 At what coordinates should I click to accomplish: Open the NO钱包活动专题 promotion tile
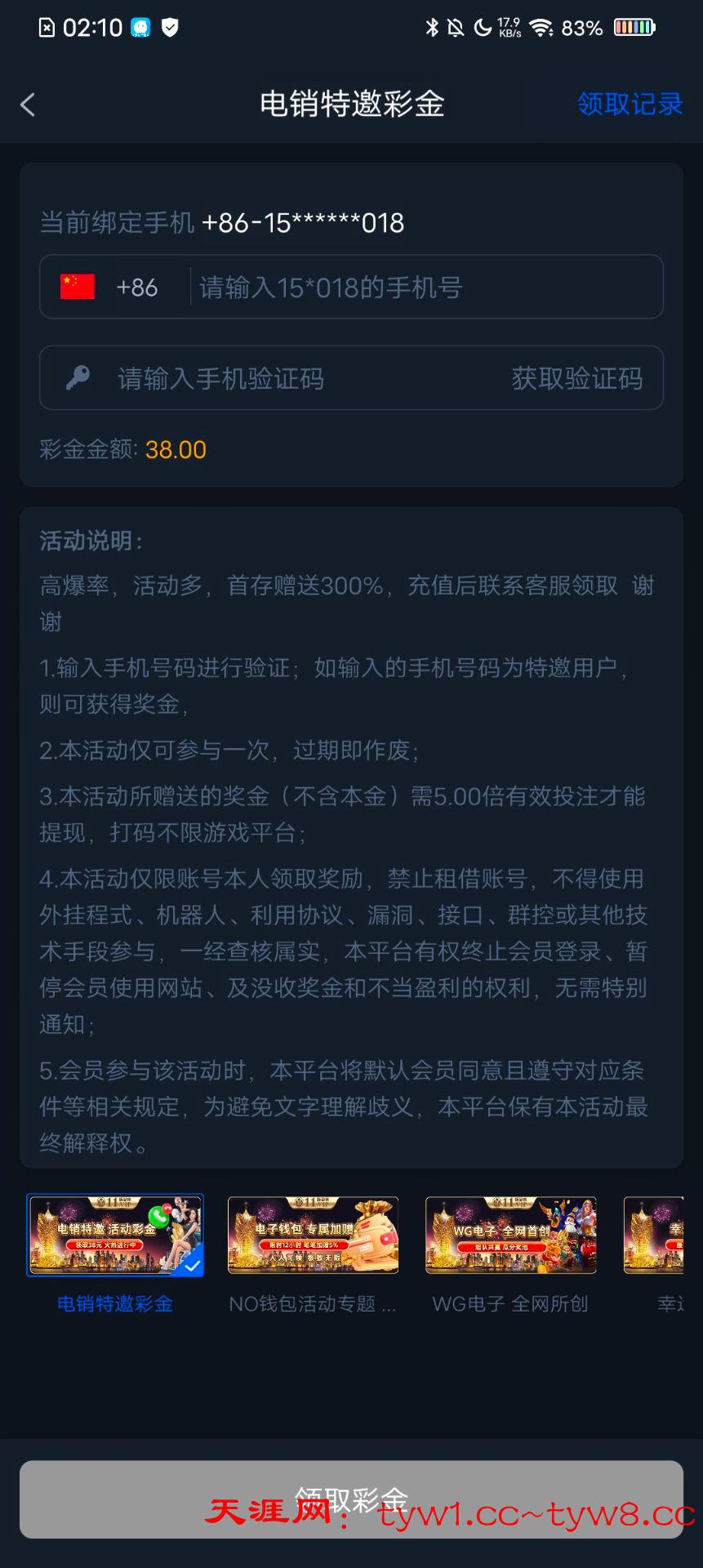click(313, 1235)
